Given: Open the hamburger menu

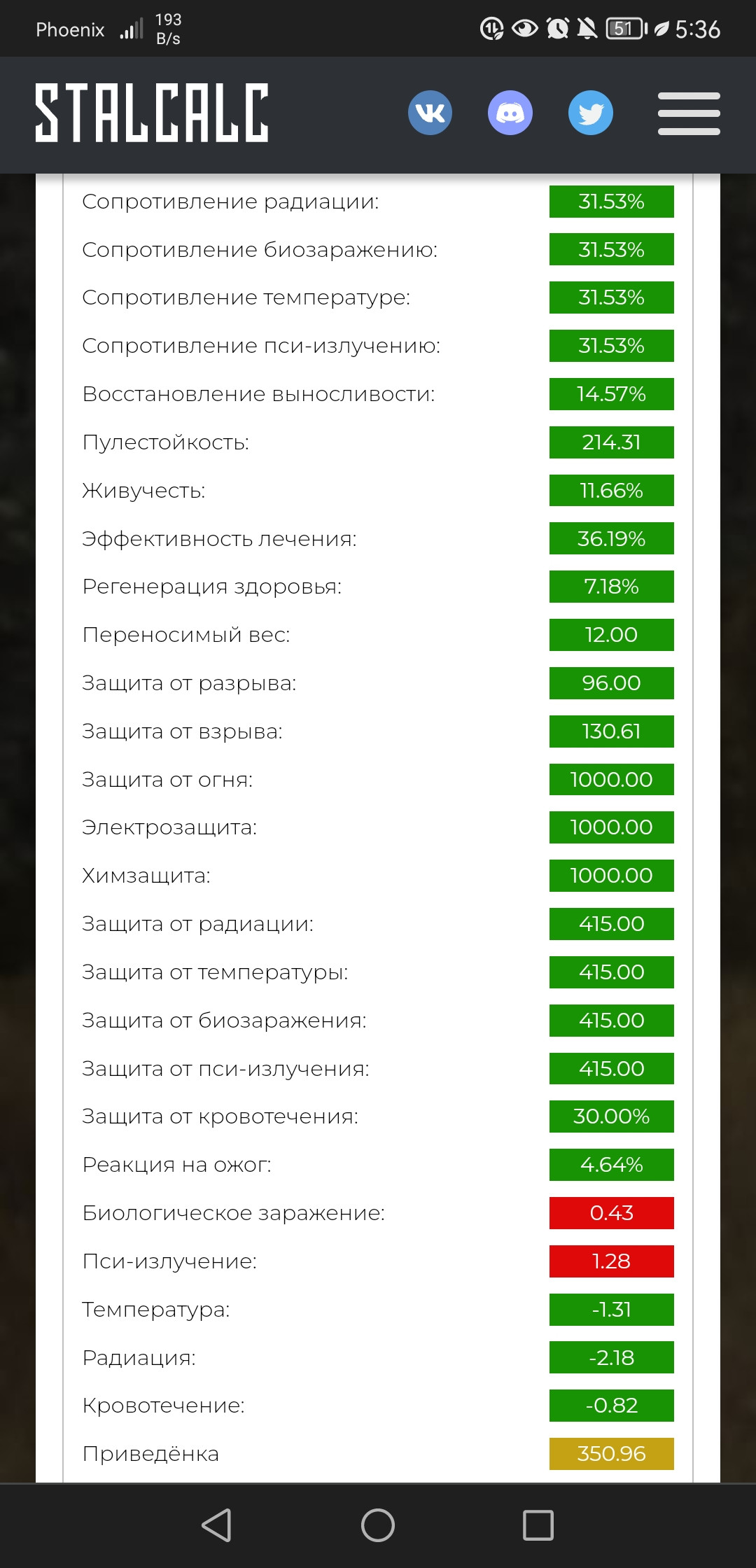Looking at the screenshot, I should point(689,113).
